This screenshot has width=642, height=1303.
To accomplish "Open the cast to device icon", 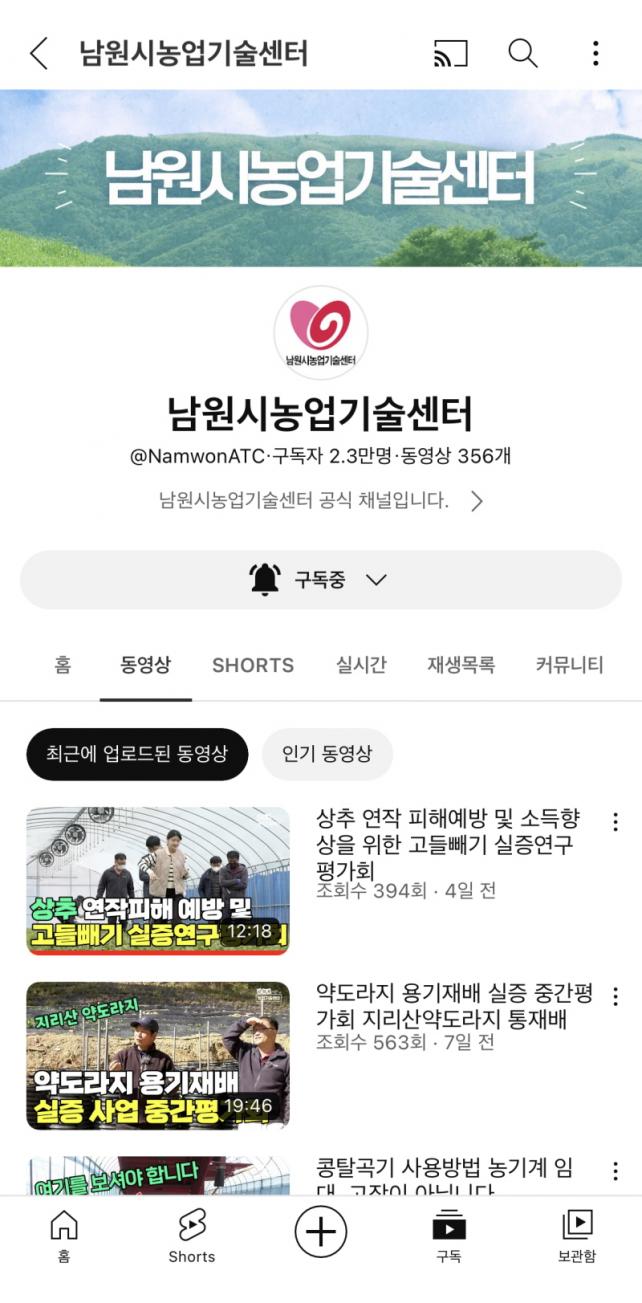I will 450,53.
